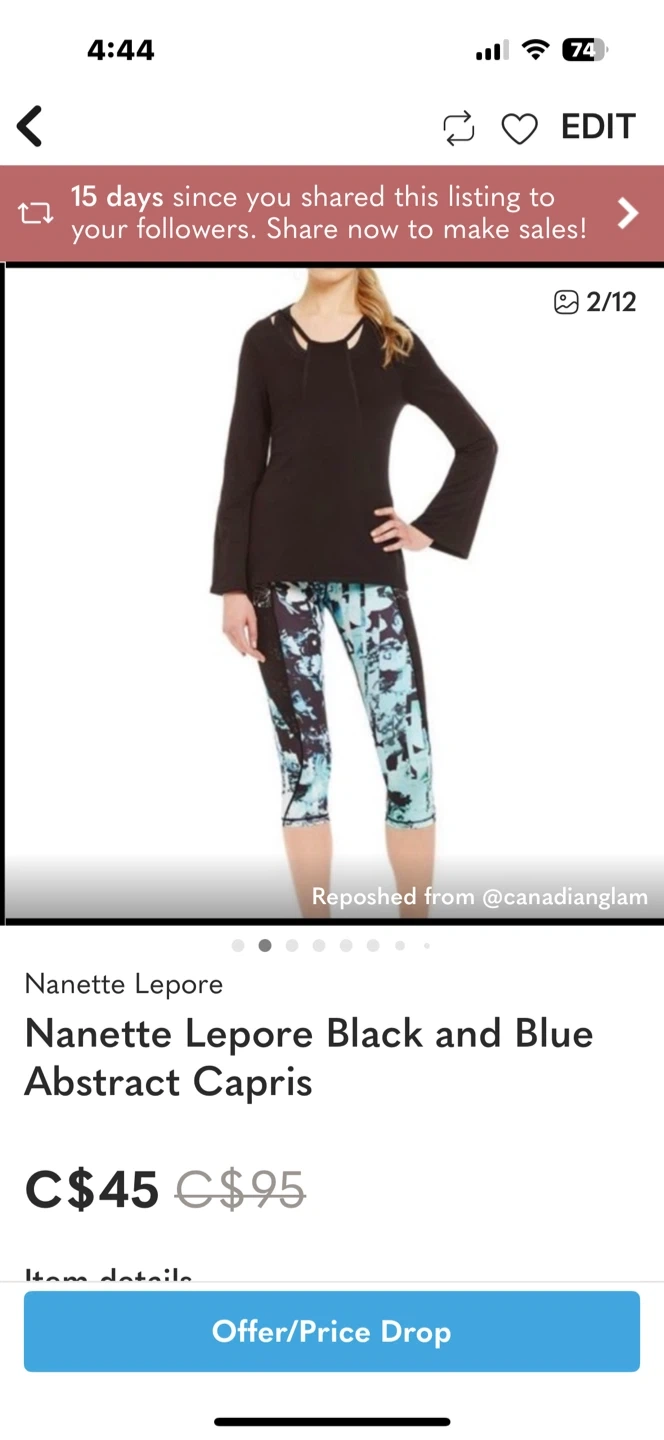664x1440 pixels.
Task: Tap EDIT to modify the listing
Action: tap(598, 127)
